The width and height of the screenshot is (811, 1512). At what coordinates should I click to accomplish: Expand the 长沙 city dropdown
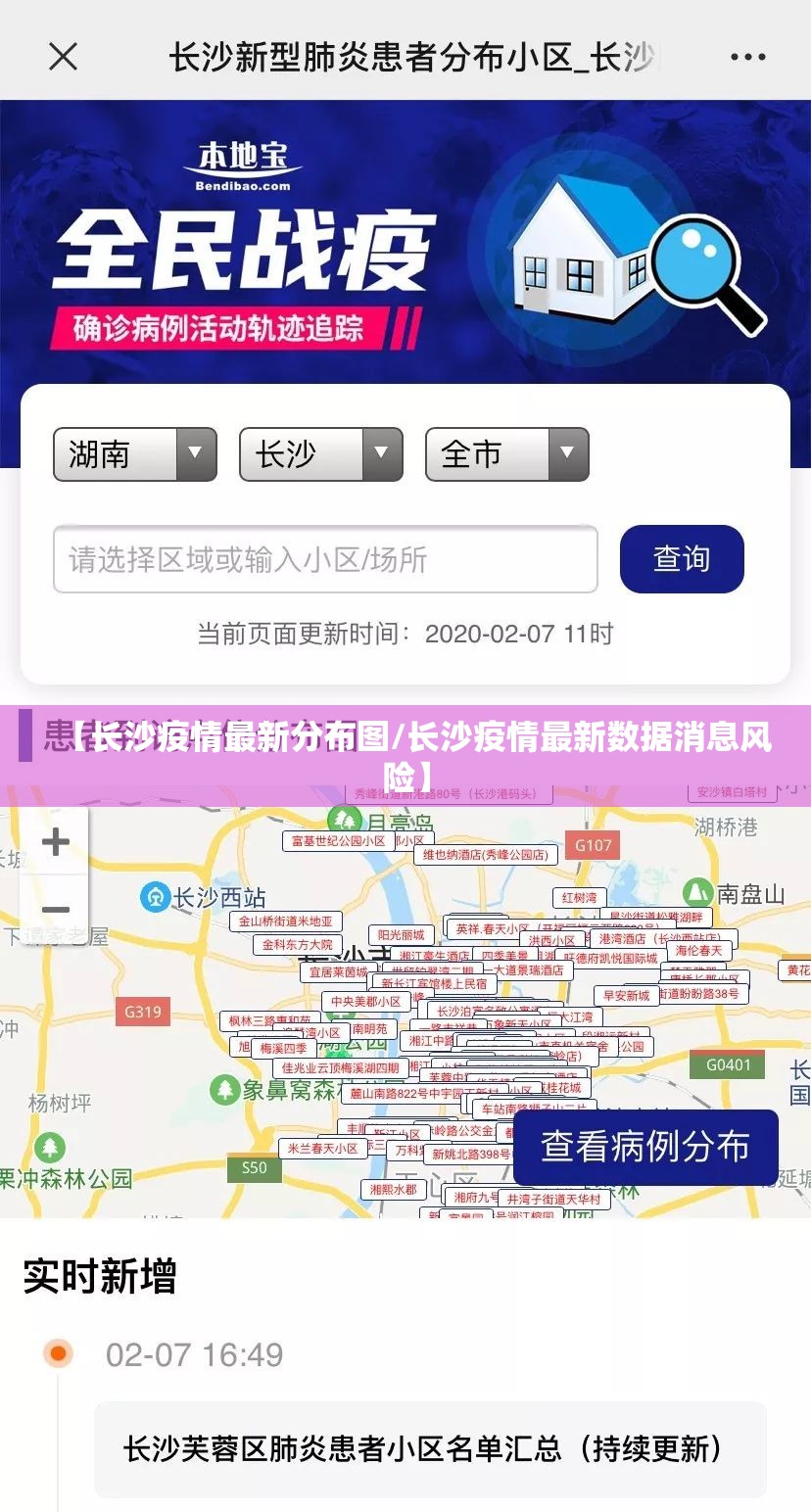click(321, 454)
